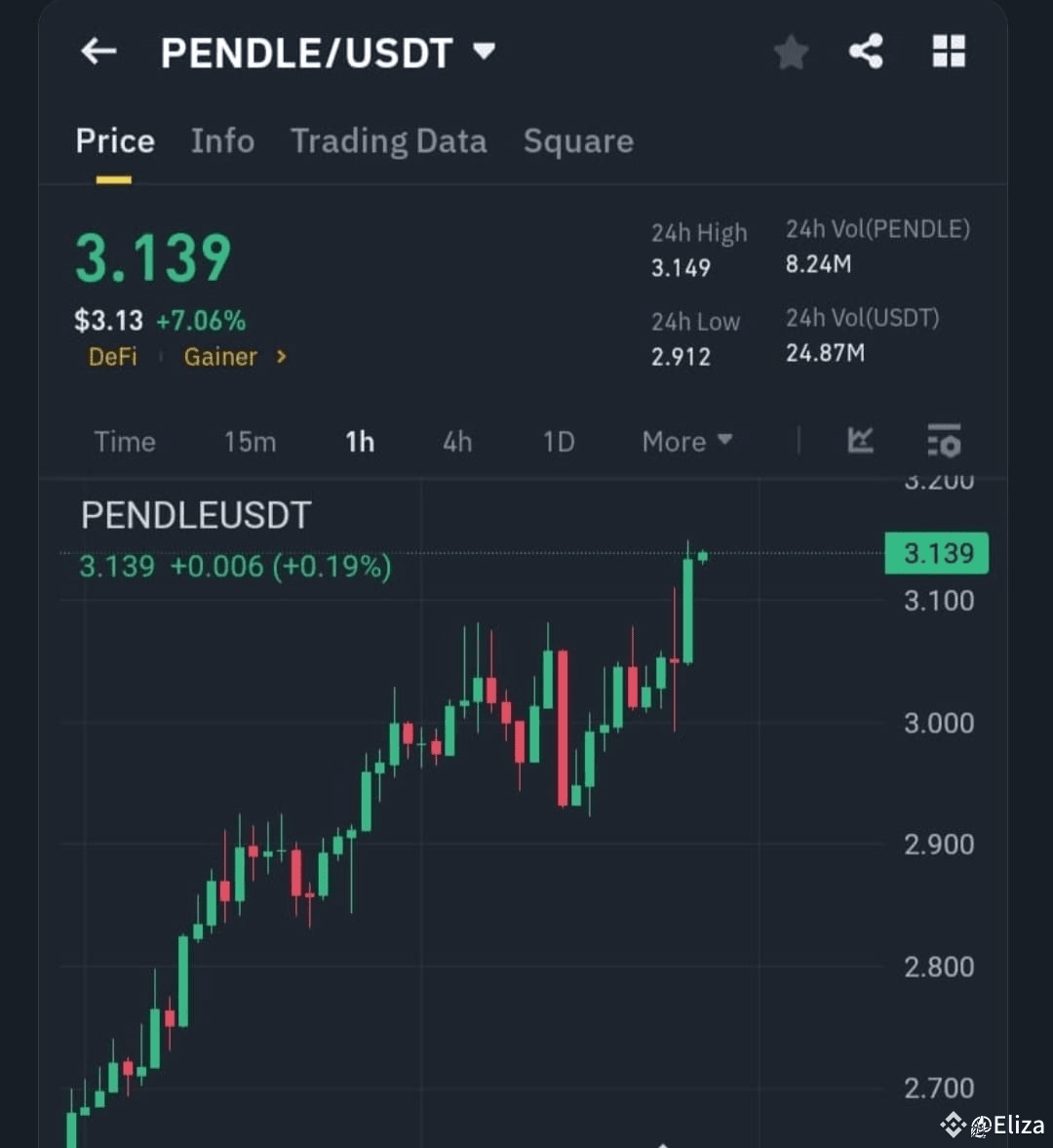Switch to the Trading Data tab
1053x1148 pixels.
point(388,141)
